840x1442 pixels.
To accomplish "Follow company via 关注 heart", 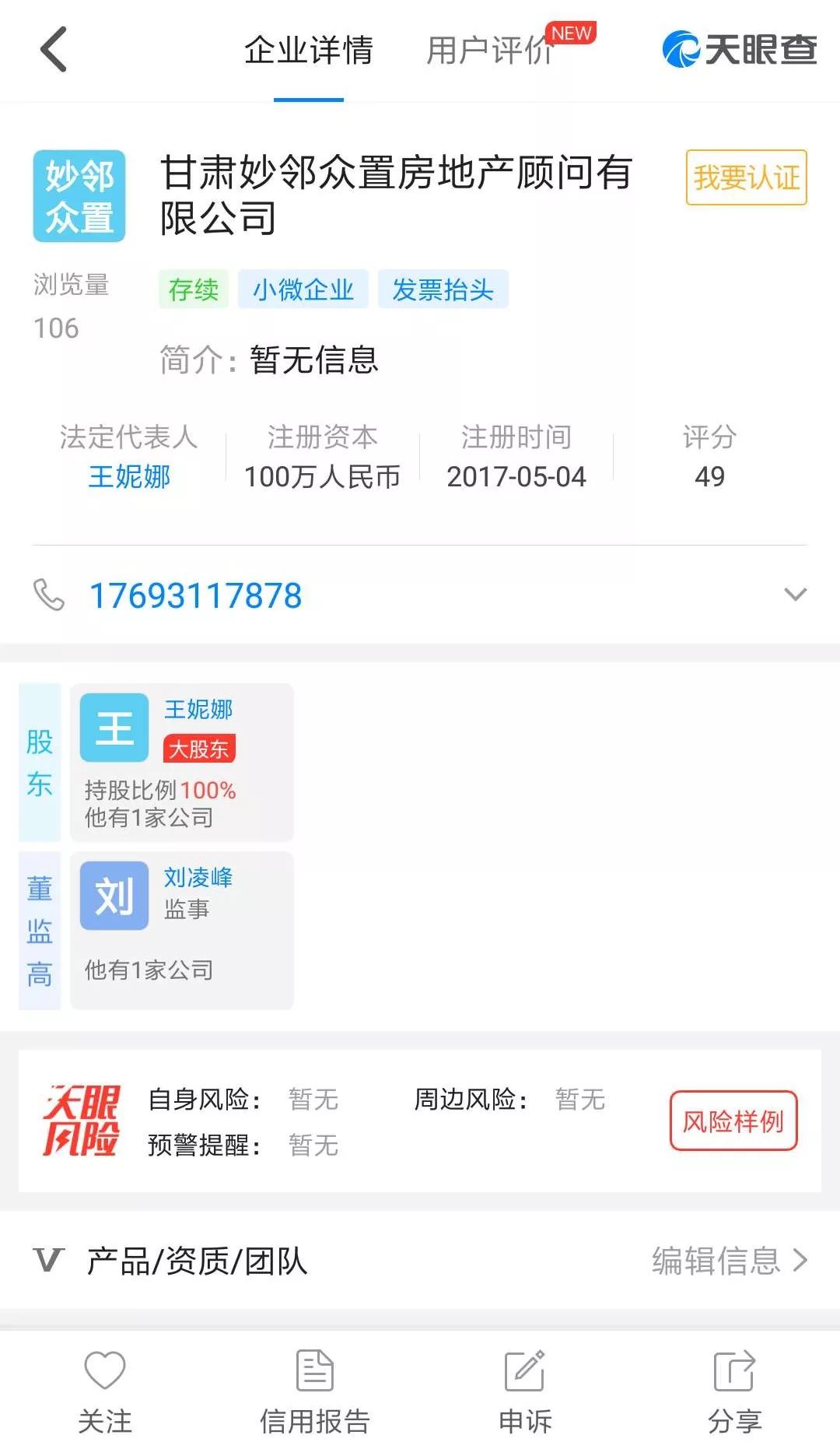I will click(x=105, y=1391).
